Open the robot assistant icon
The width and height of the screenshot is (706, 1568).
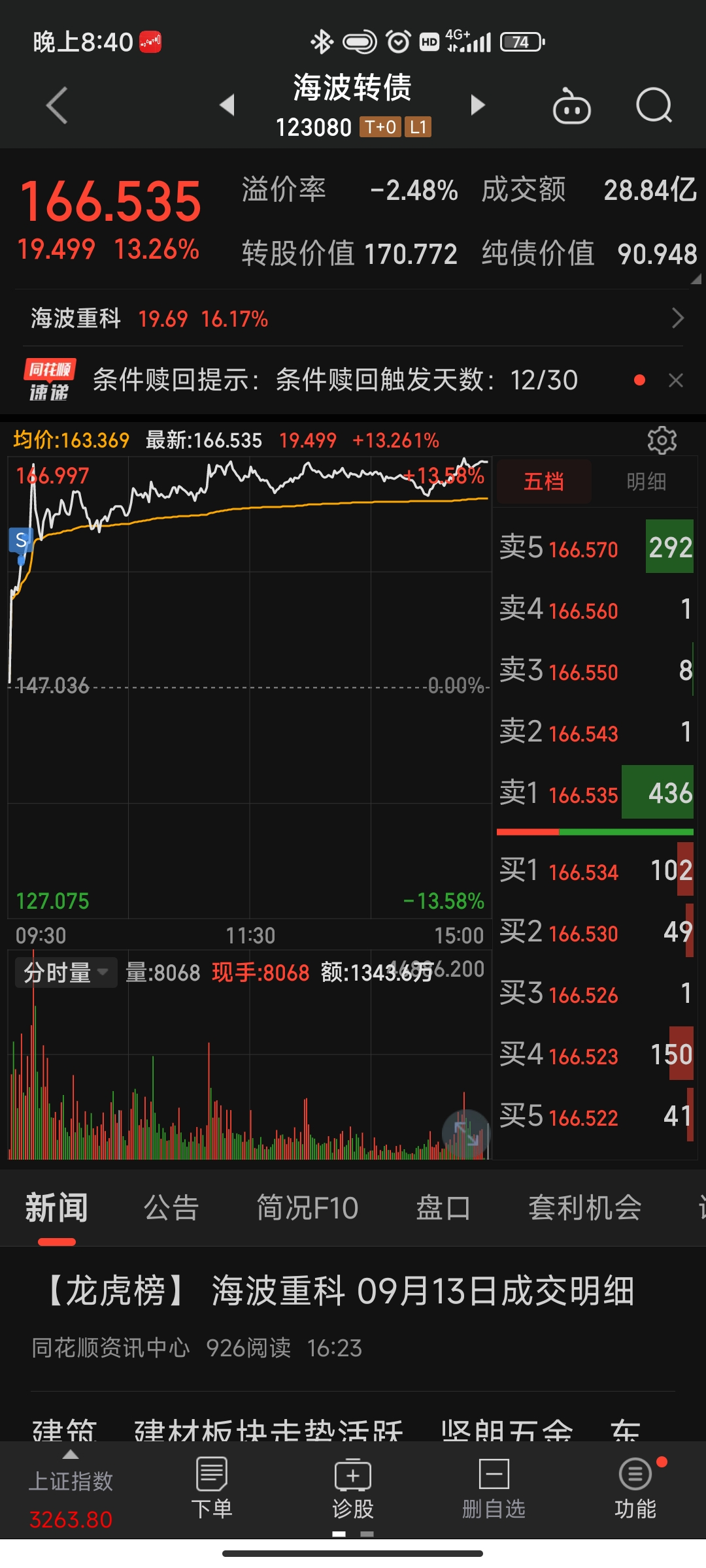pyautogui.click(x=572, y=106)
